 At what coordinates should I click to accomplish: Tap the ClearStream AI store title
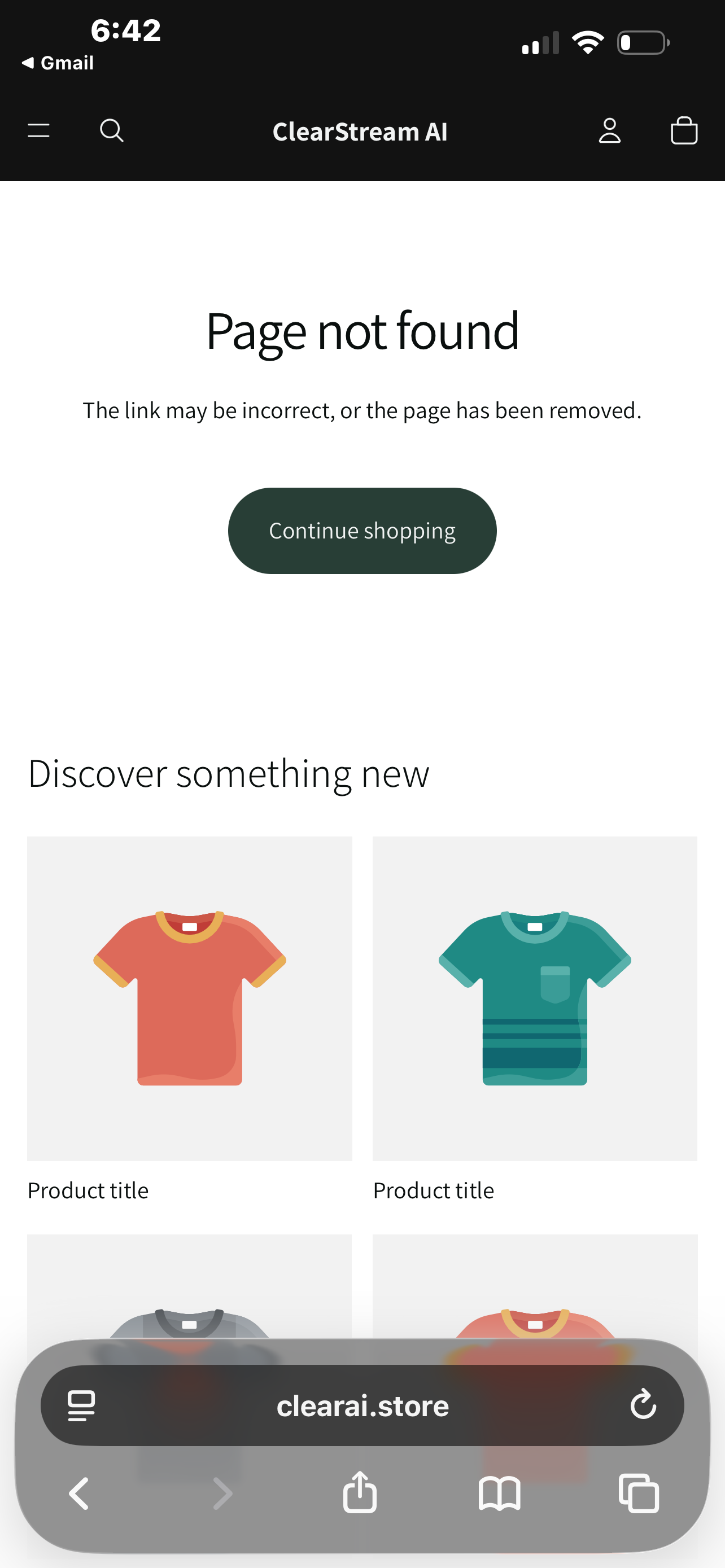click(x=360, y=132)
